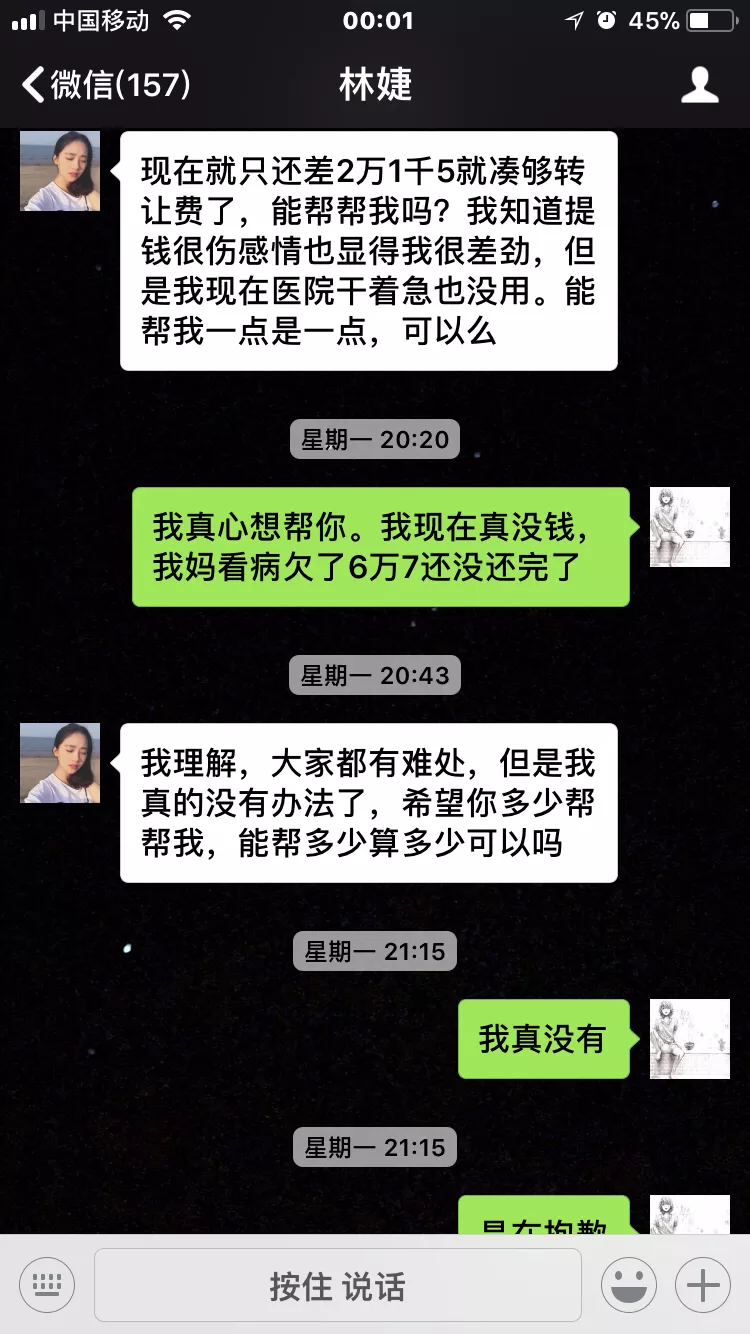Viewport: 750px width, 1334px height.
Task: Open 林婕's avatar beside the 2万1千5 message
Action: pyautogui.click(x=60, y=171)
